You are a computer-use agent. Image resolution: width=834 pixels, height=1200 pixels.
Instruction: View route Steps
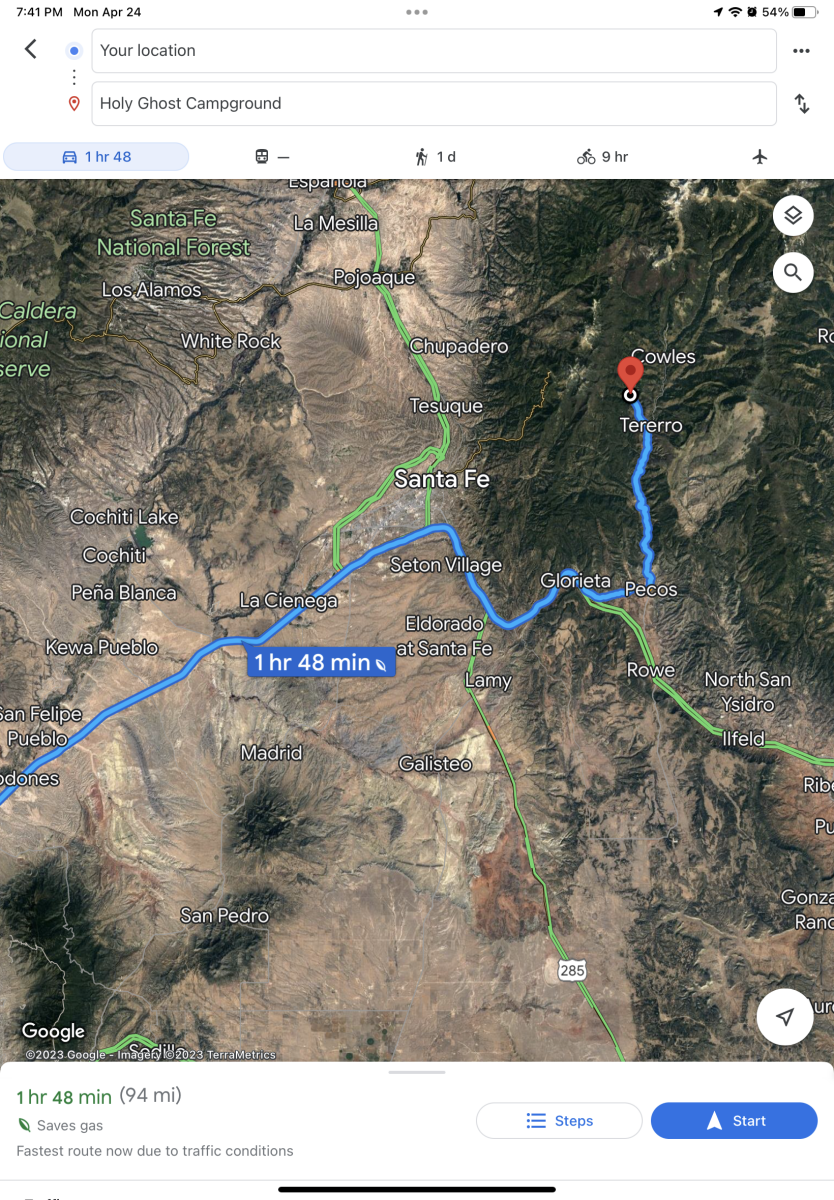559,1121
